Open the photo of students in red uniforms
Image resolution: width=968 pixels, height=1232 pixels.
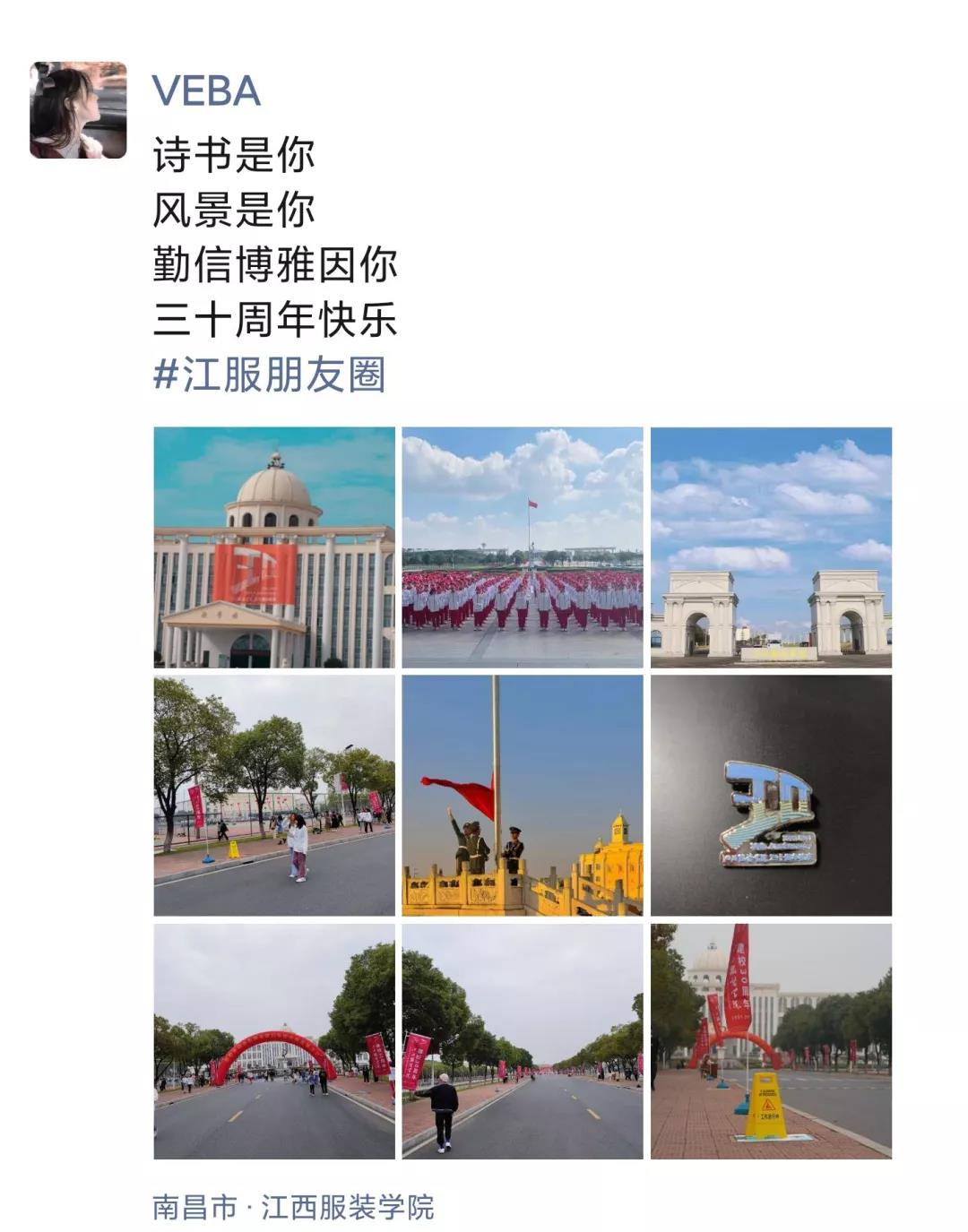(523, 547)
